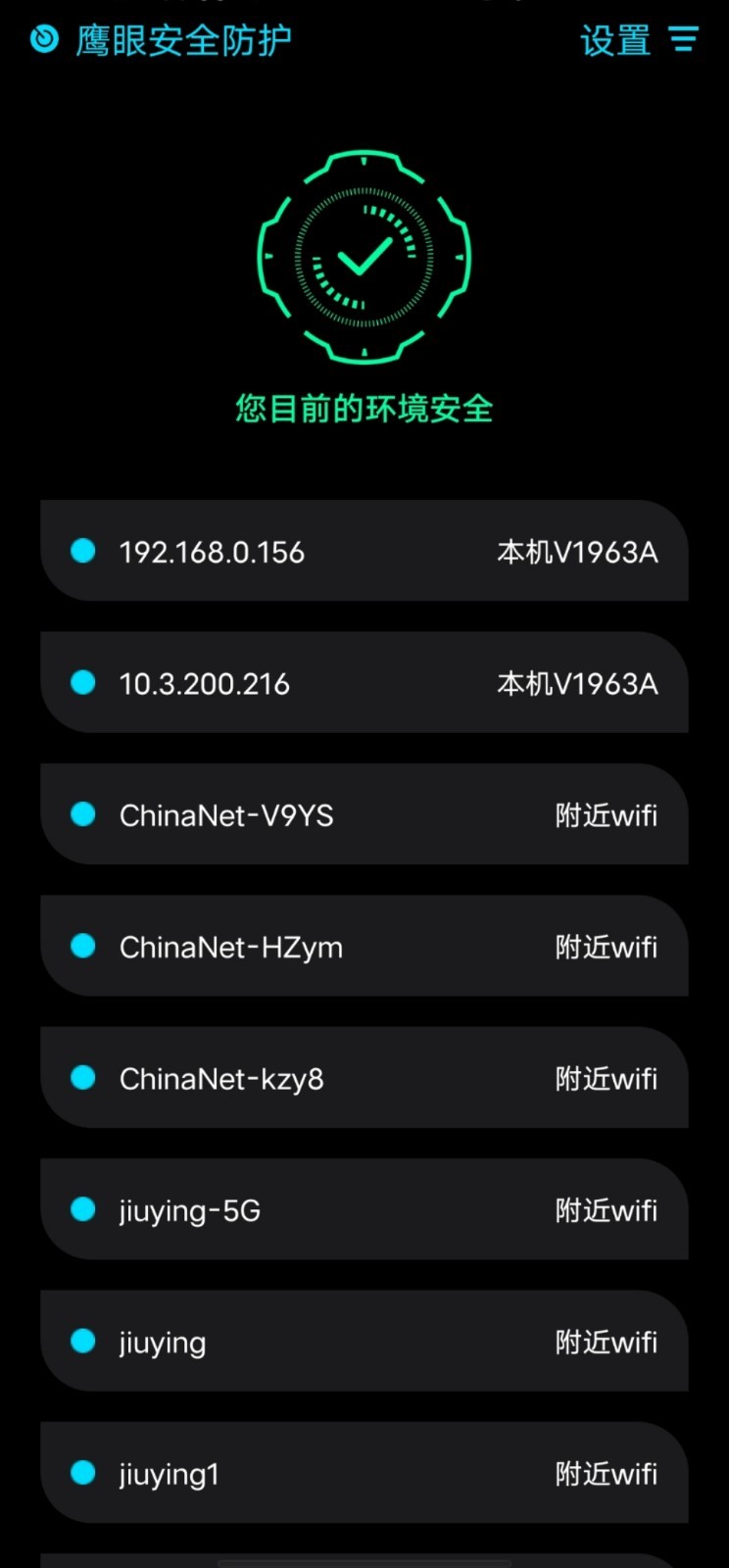Screen dimensions: 729x1568
Task: Select ChinaNet-V9YS nearby wifi
Action: pos(364,814)
